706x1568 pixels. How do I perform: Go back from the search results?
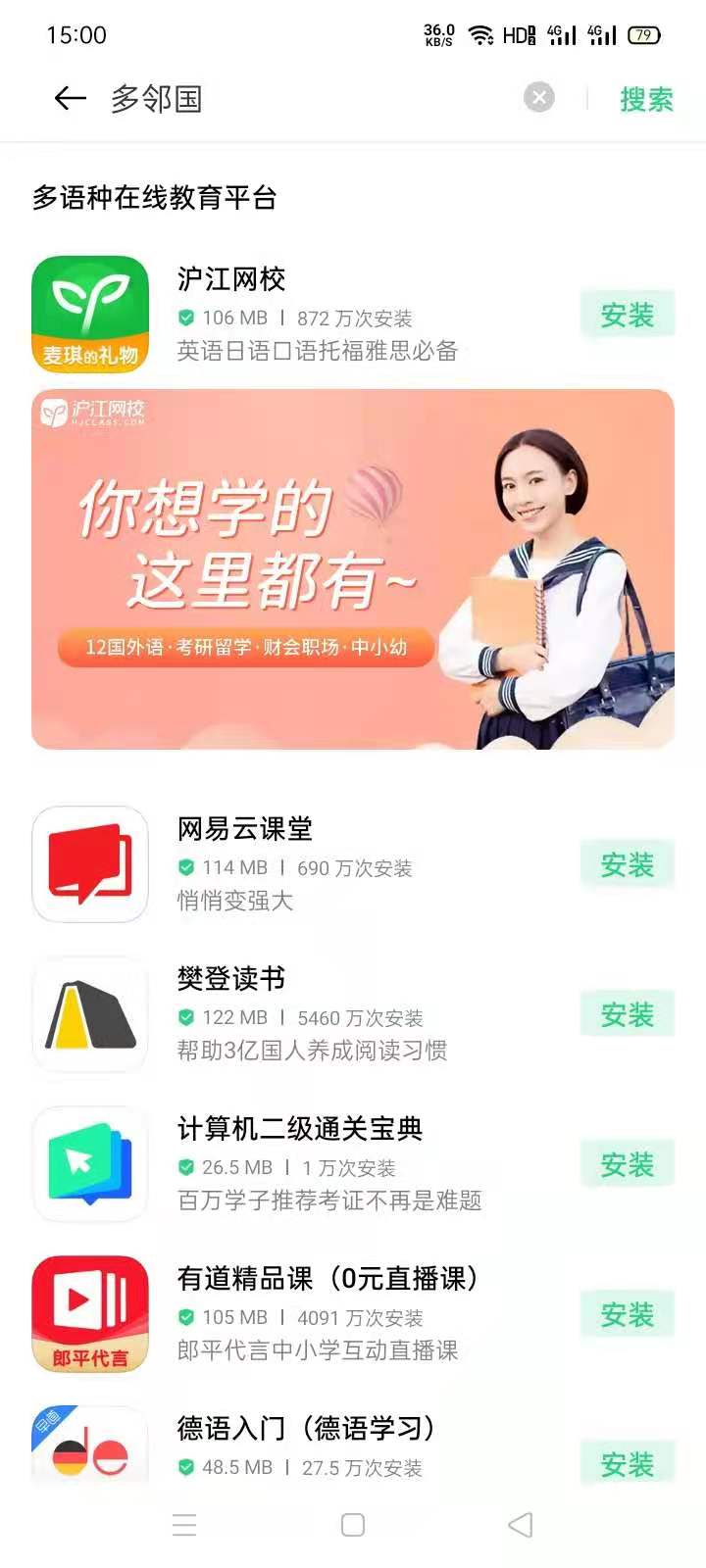coord(70,98)
